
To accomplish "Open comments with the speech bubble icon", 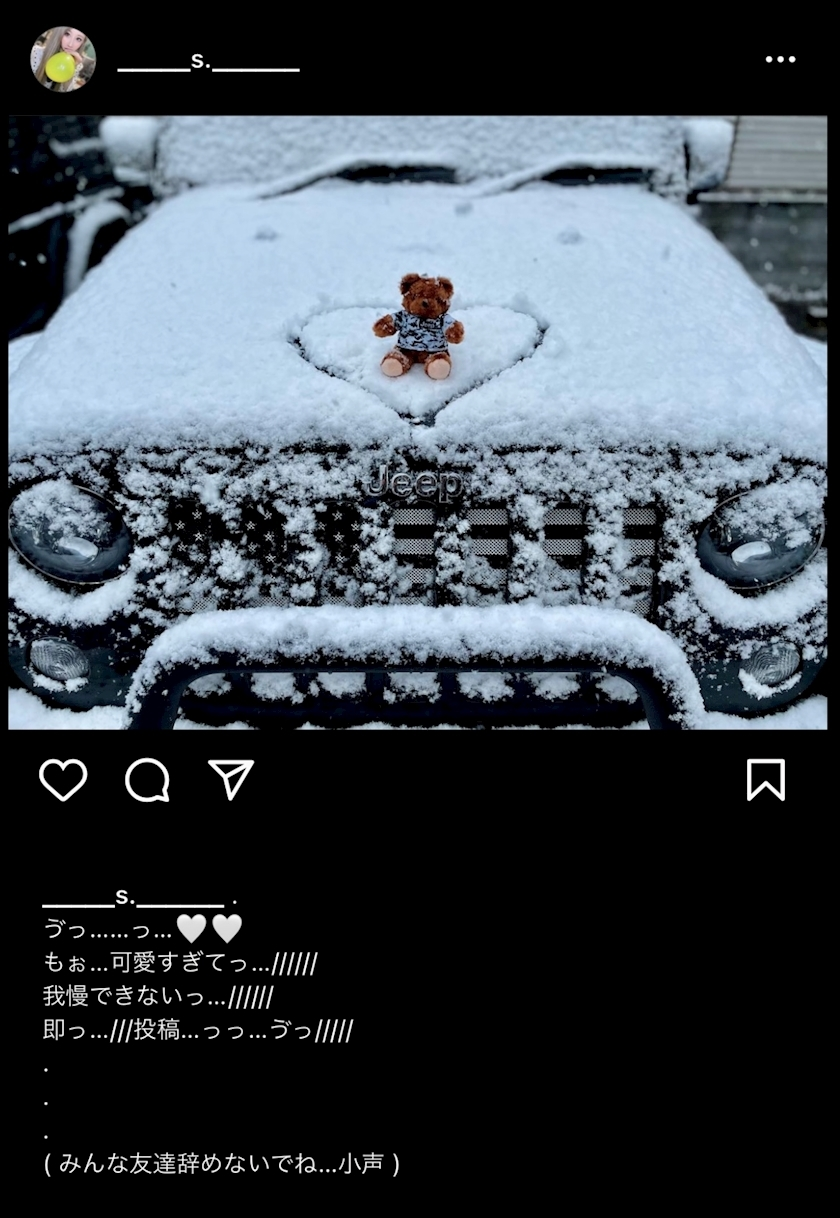I will tap(147, 780).
